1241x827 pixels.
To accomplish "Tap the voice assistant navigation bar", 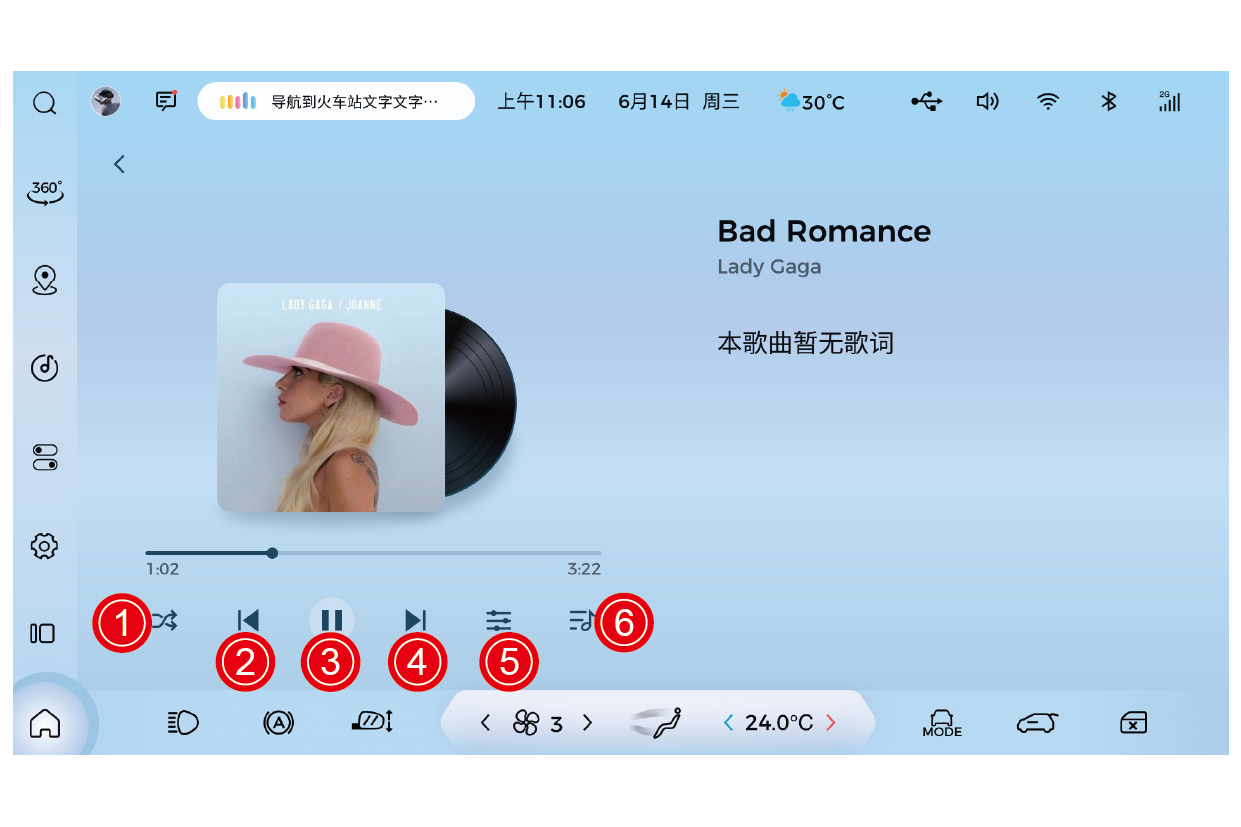I will [x=336, y=102].
